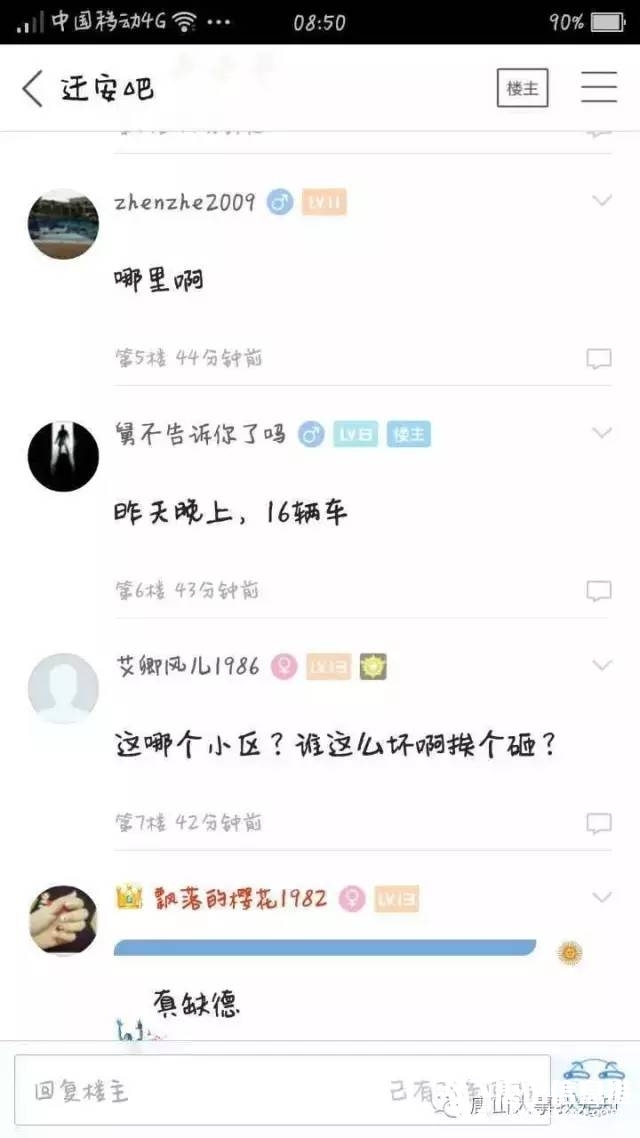
Task: Open 舅不告诉你了吗 avatar profile
Action: (x=63, y=456)
